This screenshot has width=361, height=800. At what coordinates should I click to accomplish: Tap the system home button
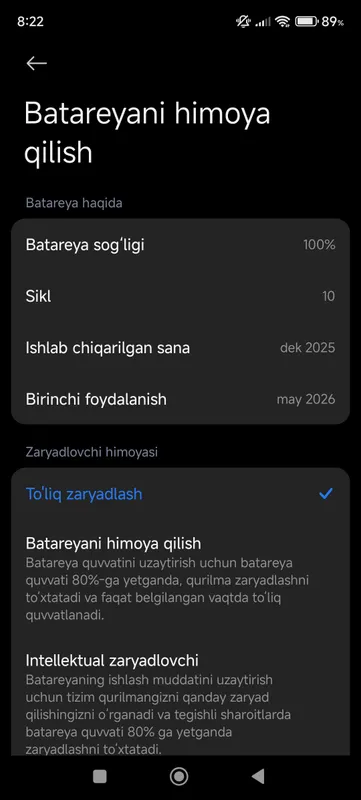coord(179,777)
